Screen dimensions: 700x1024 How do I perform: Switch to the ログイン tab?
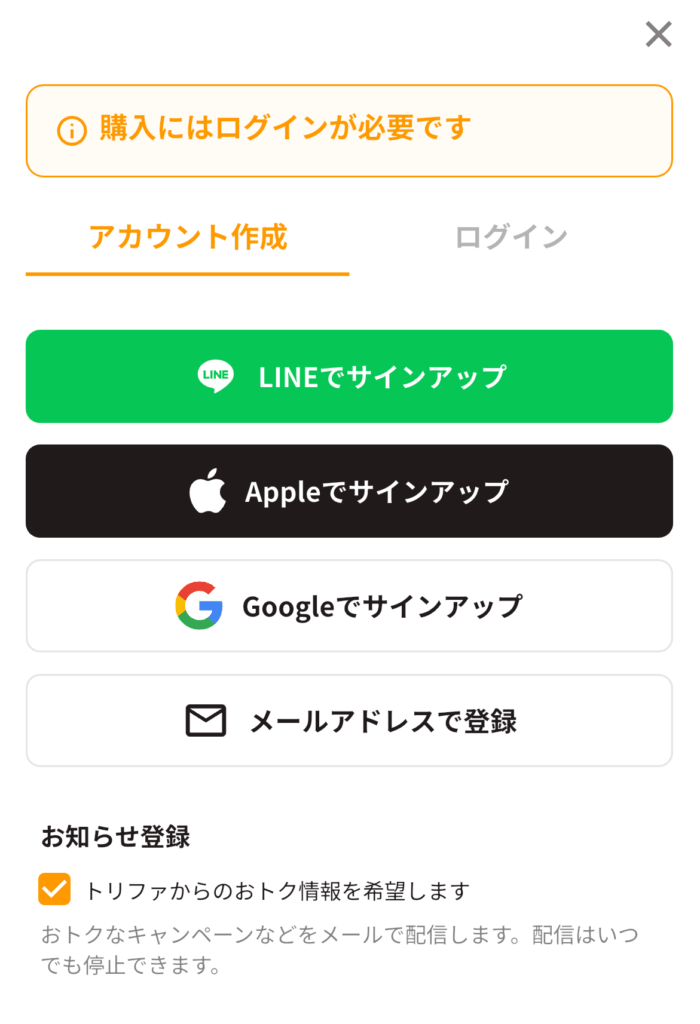pyautogui.click(x=511, y=237)
